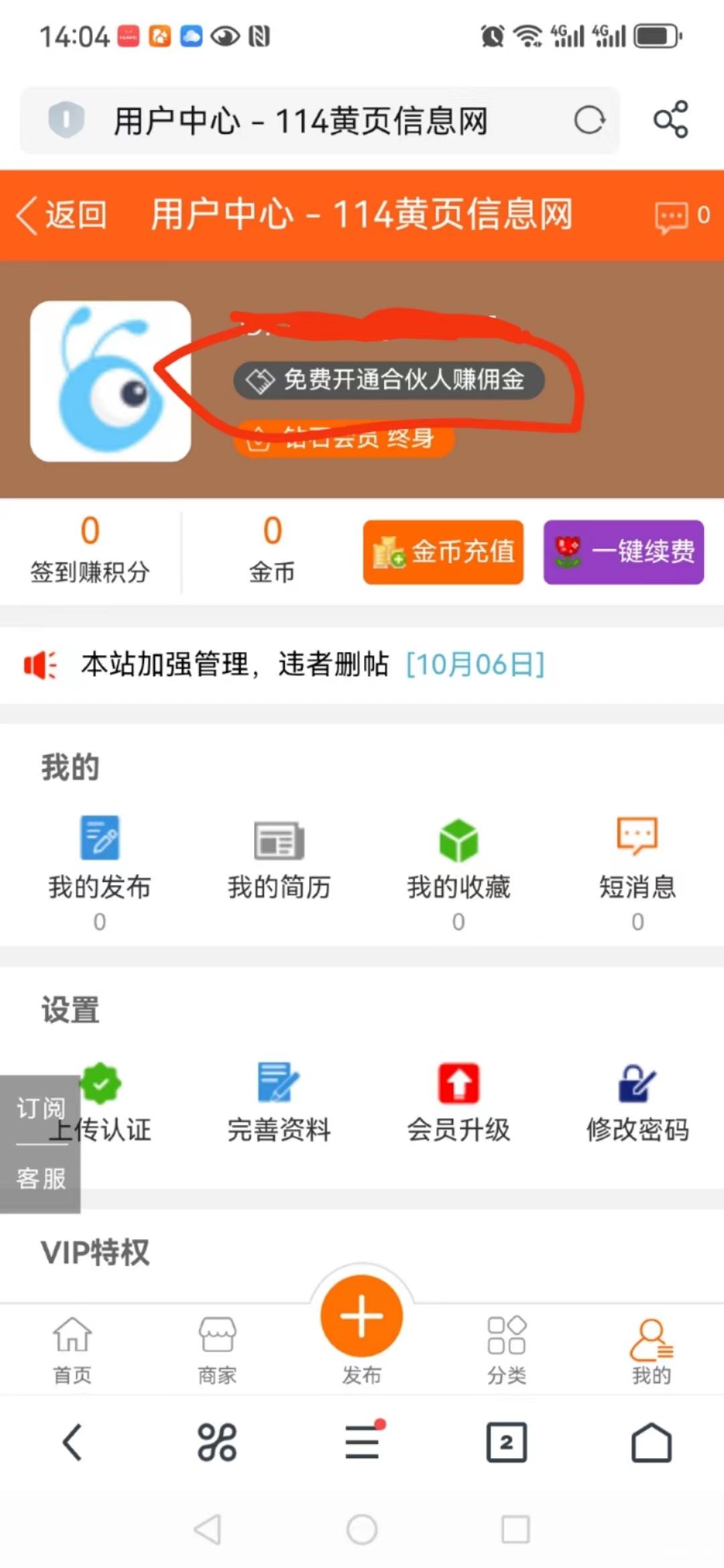
Task: Tap the orange 发布 plus button
Action: 362,1317
